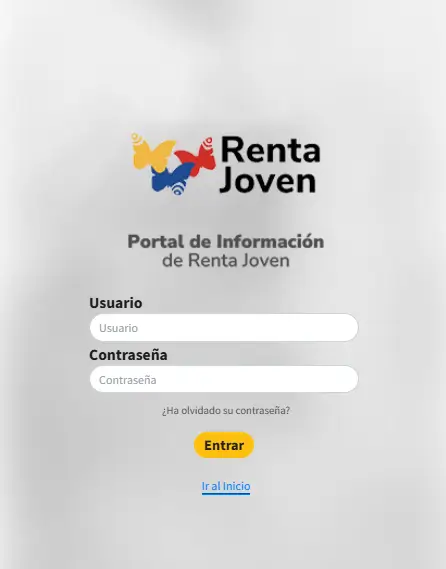Image resolution: width=446 pixels, height=569 pixels.
Task: Tap the Usuario text field
Action: [x=224, y=328]
